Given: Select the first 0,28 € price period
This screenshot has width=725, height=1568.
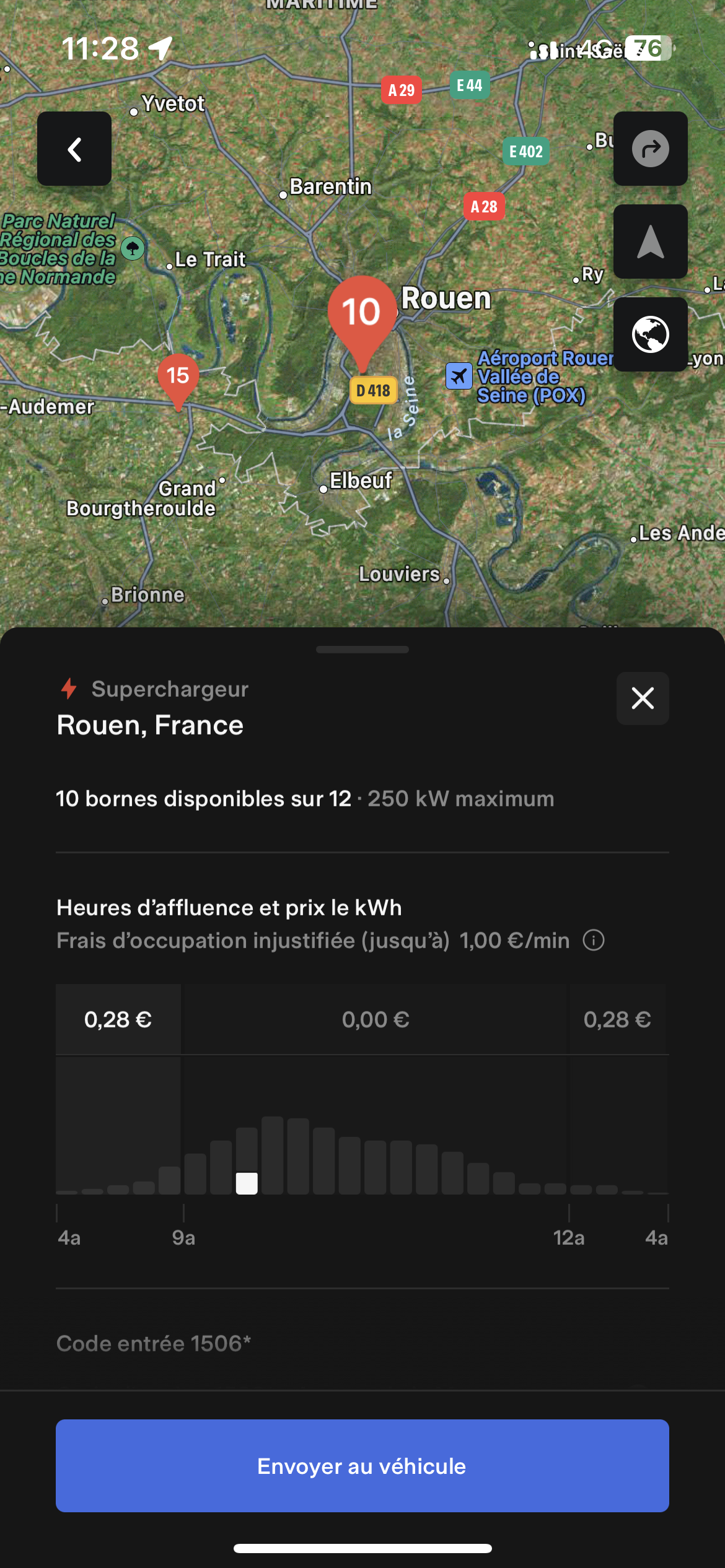Looking at the screenshot, I should point(118,1020).
